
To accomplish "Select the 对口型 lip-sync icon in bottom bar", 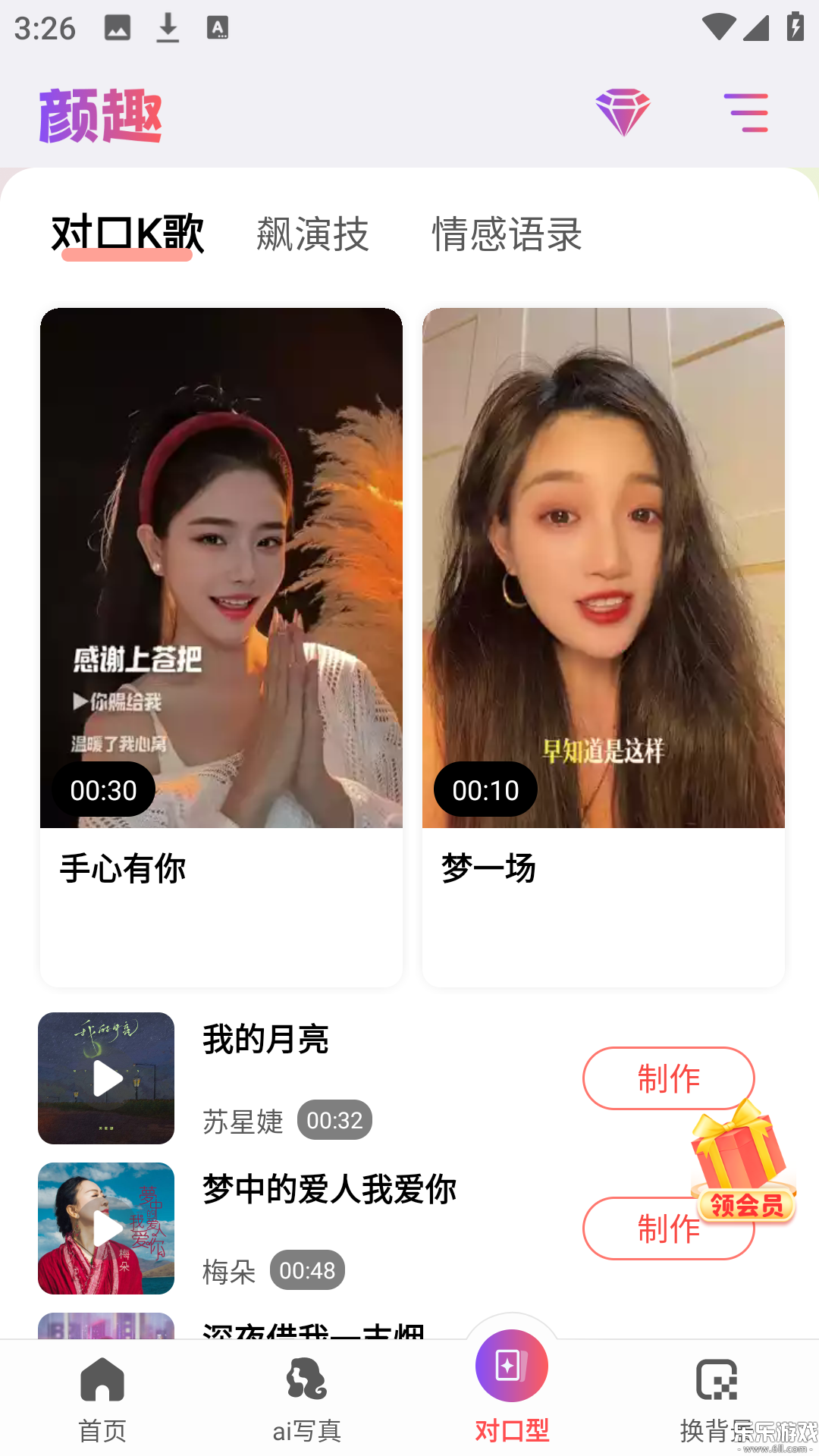I will click(x=511, y=1365).
